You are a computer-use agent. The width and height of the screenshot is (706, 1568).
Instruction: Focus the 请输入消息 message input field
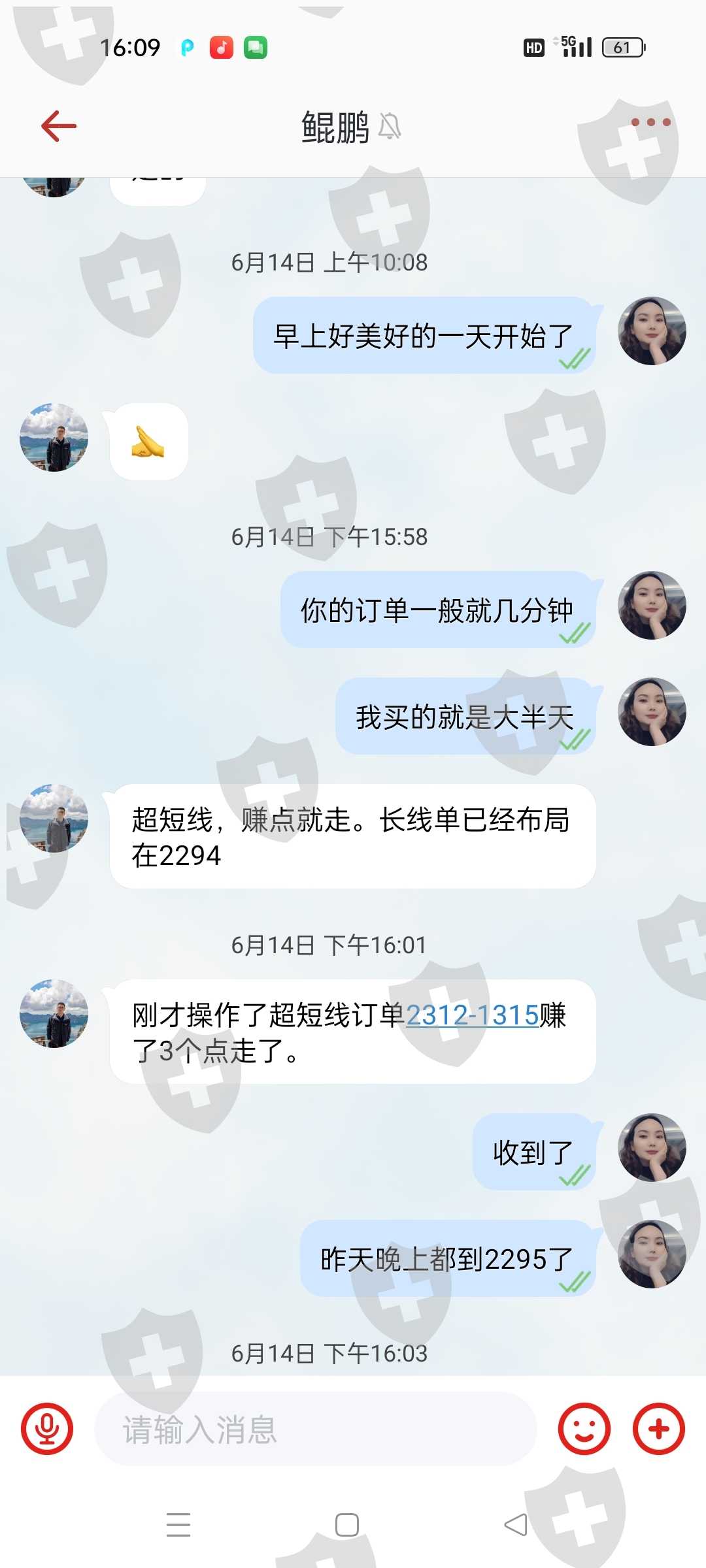tap(316, 1429)
